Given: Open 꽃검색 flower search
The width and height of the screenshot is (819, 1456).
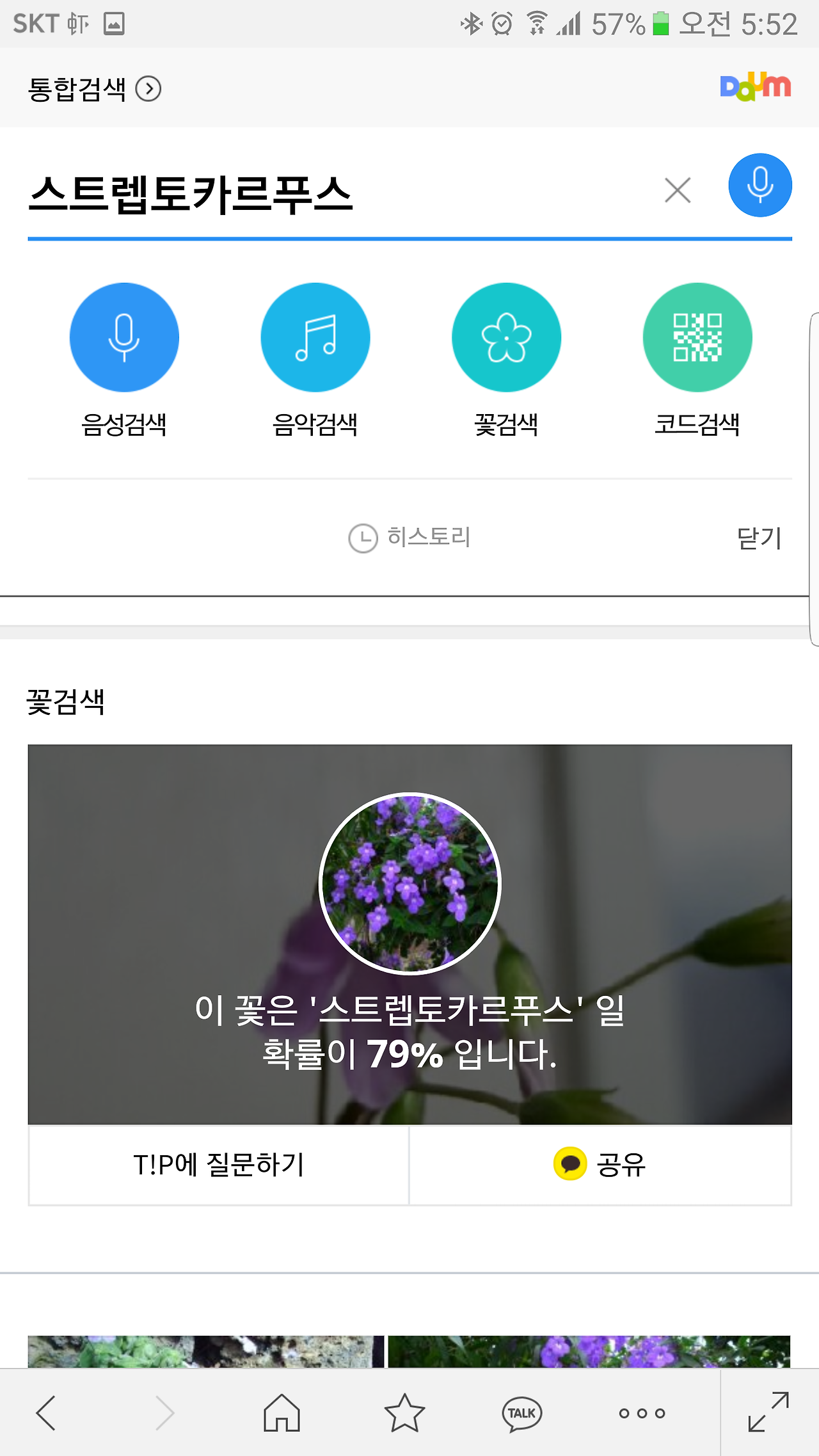Looking at the screenshot, I should [x=506, y=338].
